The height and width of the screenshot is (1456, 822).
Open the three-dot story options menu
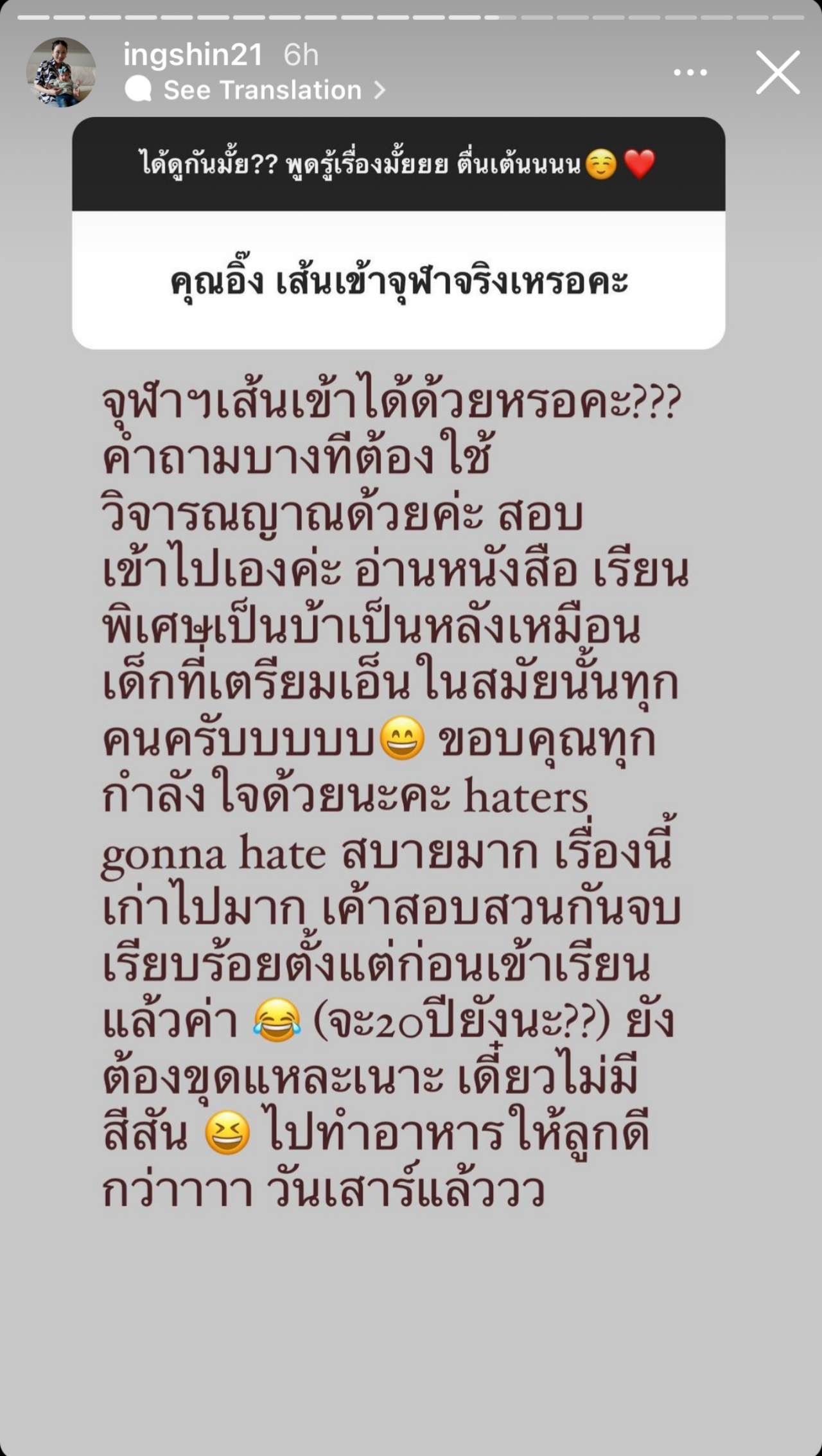tap(690, 73)
